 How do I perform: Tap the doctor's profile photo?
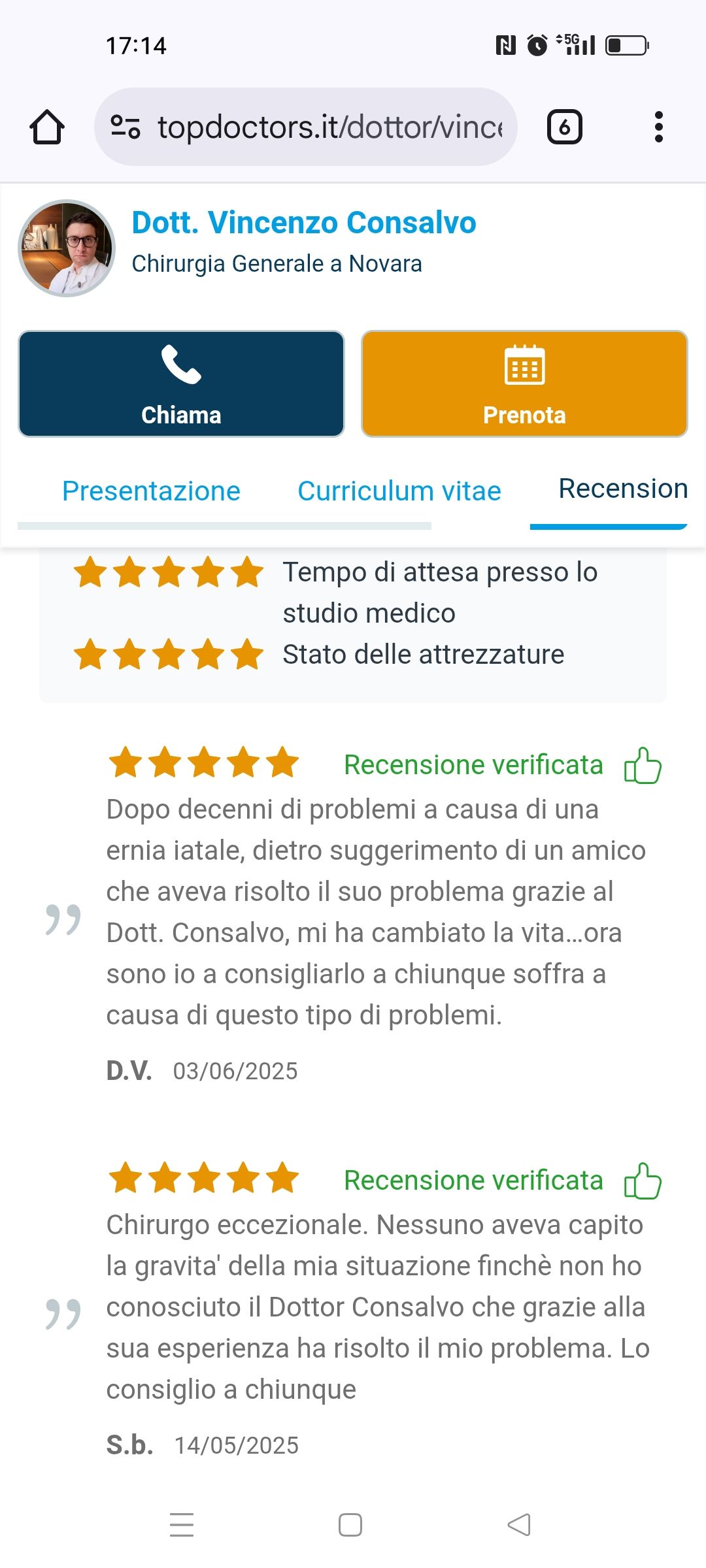[x=67, y=248]
